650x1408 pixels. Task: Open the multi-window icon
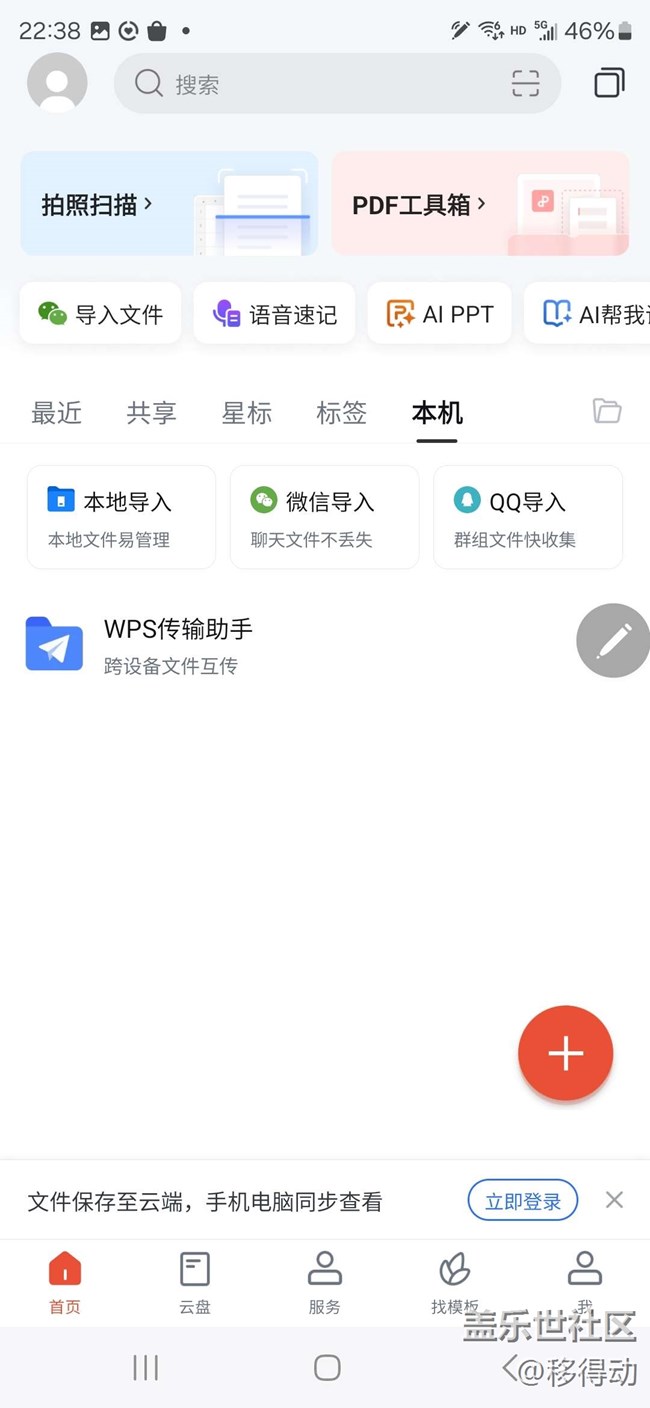tap(609, 83)
